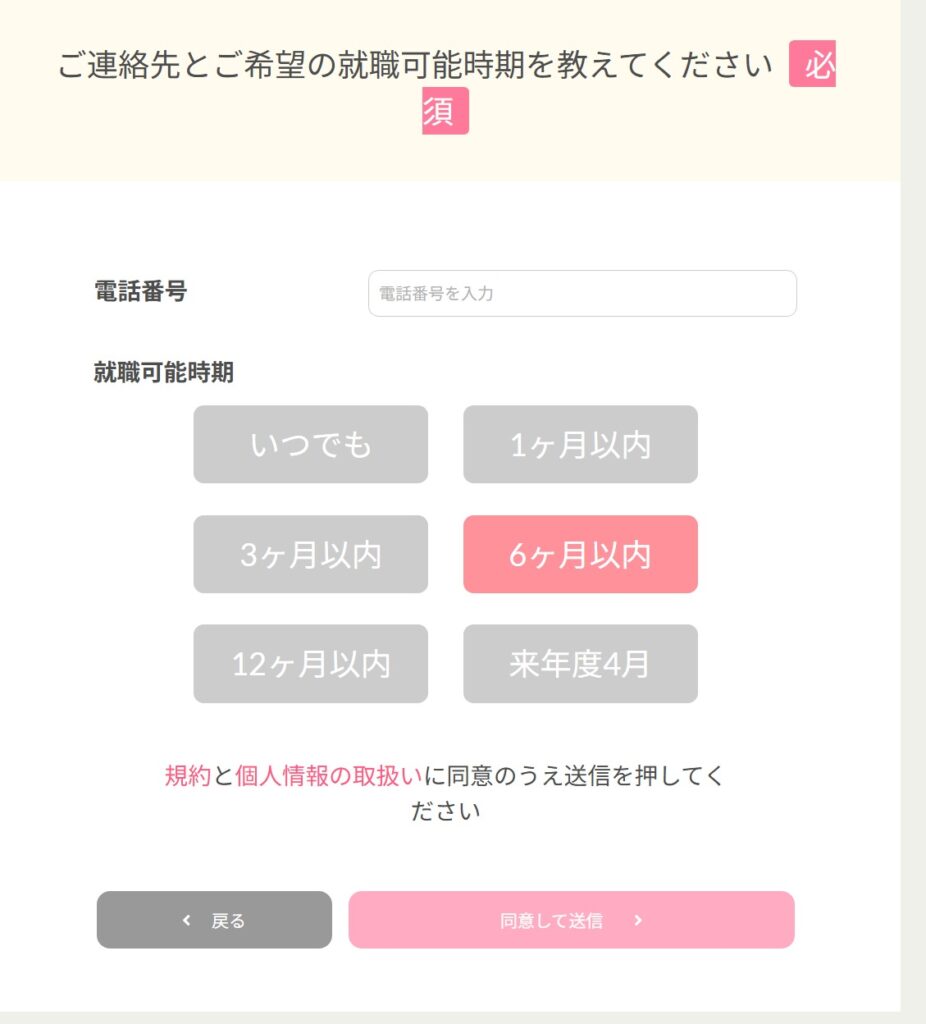Viewport: 926px width, 1024px height.
Task: Open the 個人情報の取扱い privacy link
Action: [328, 776]
